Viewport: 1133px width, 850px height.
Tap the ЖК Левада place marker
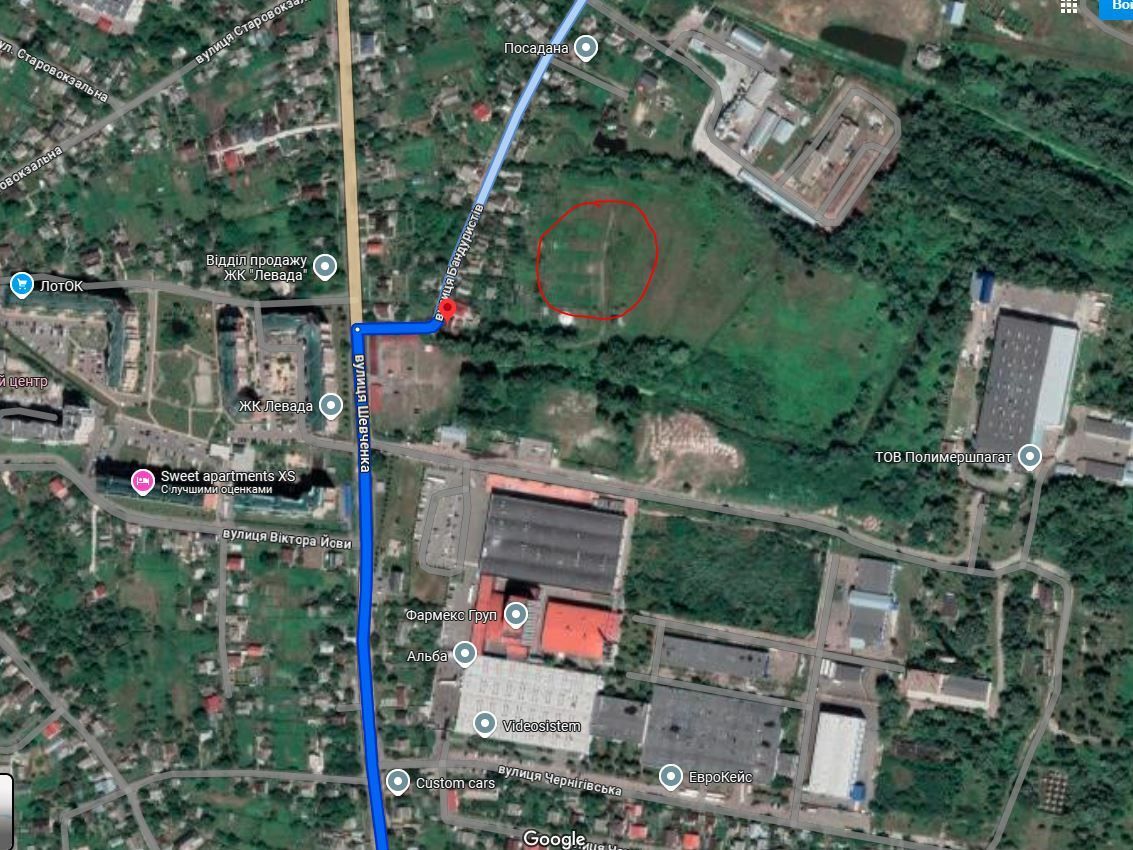(x=331, y=406)
